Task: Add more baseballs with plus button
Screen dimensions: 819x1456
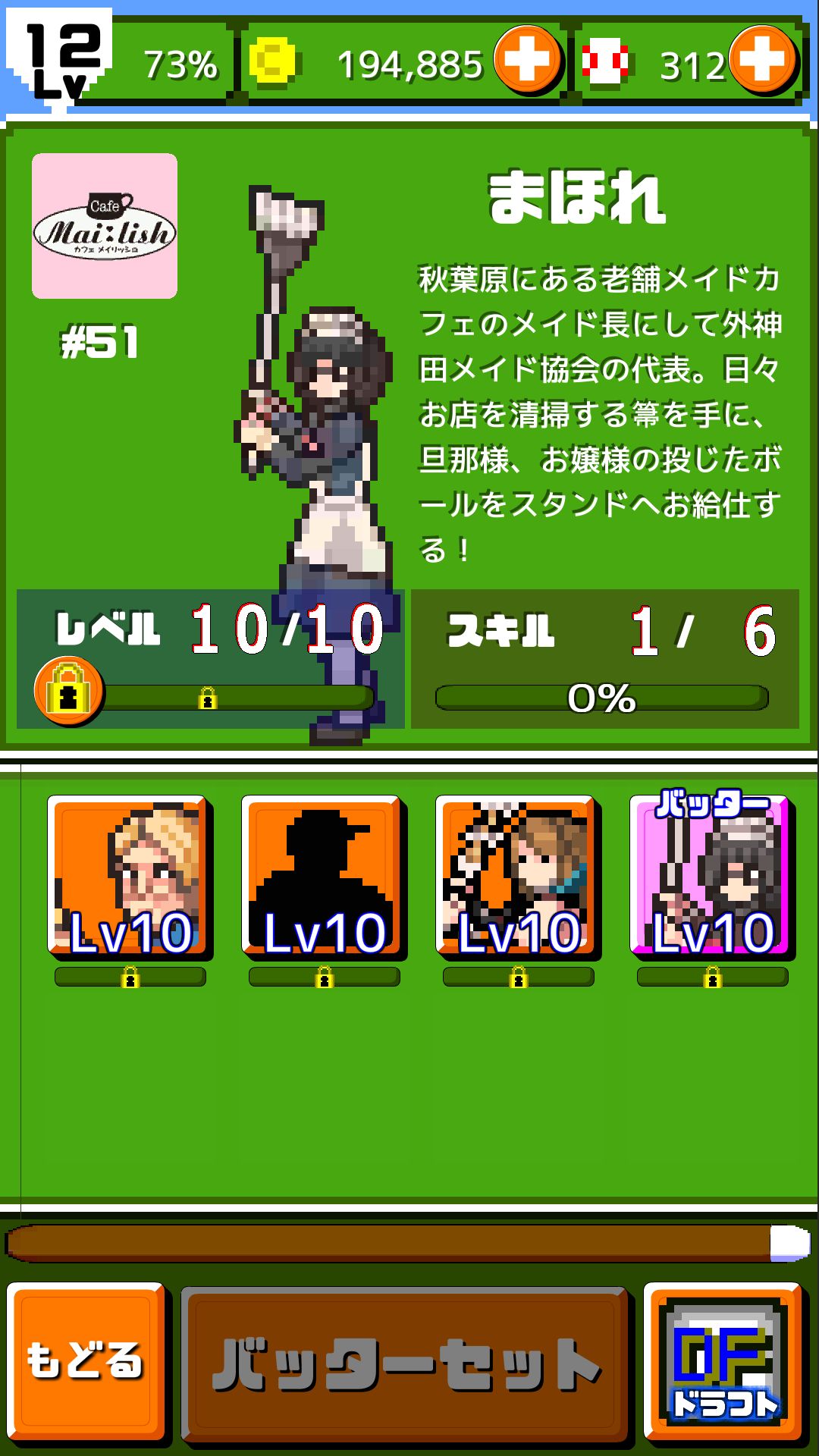Action: 763,59
